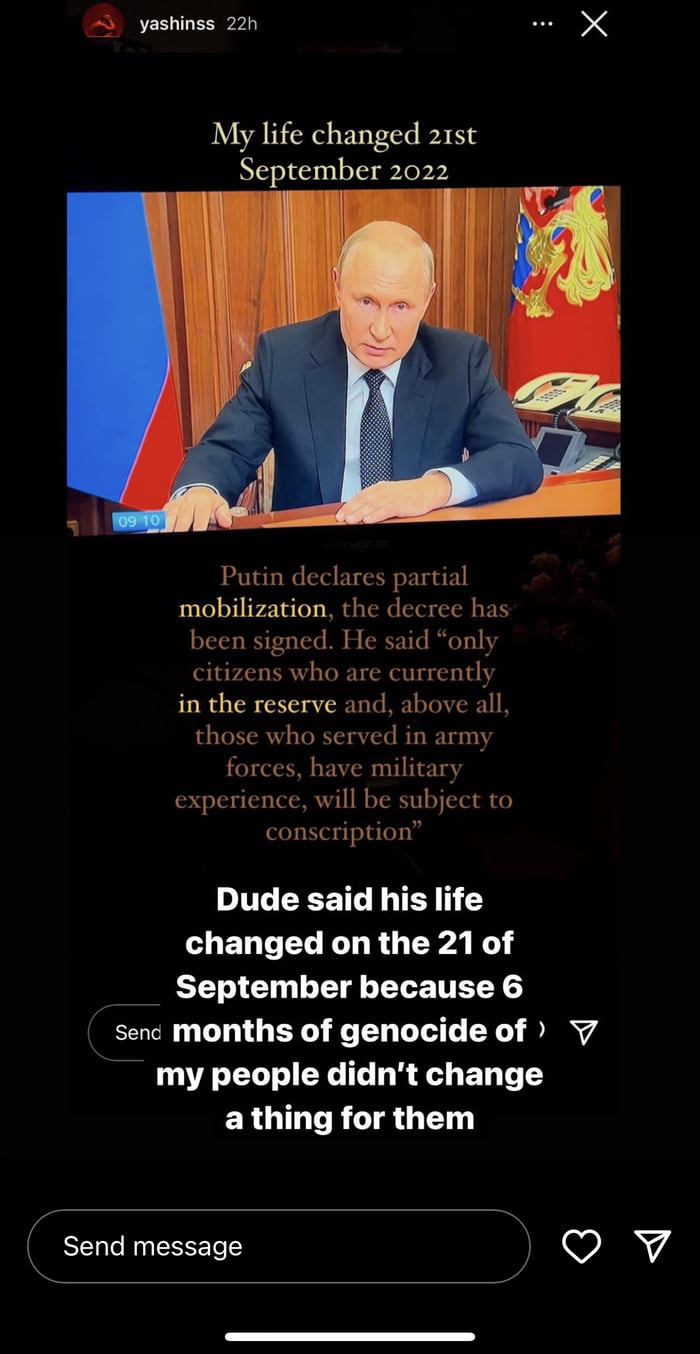
Task: Open the story overflow menu
Action: tap(543, 25)
